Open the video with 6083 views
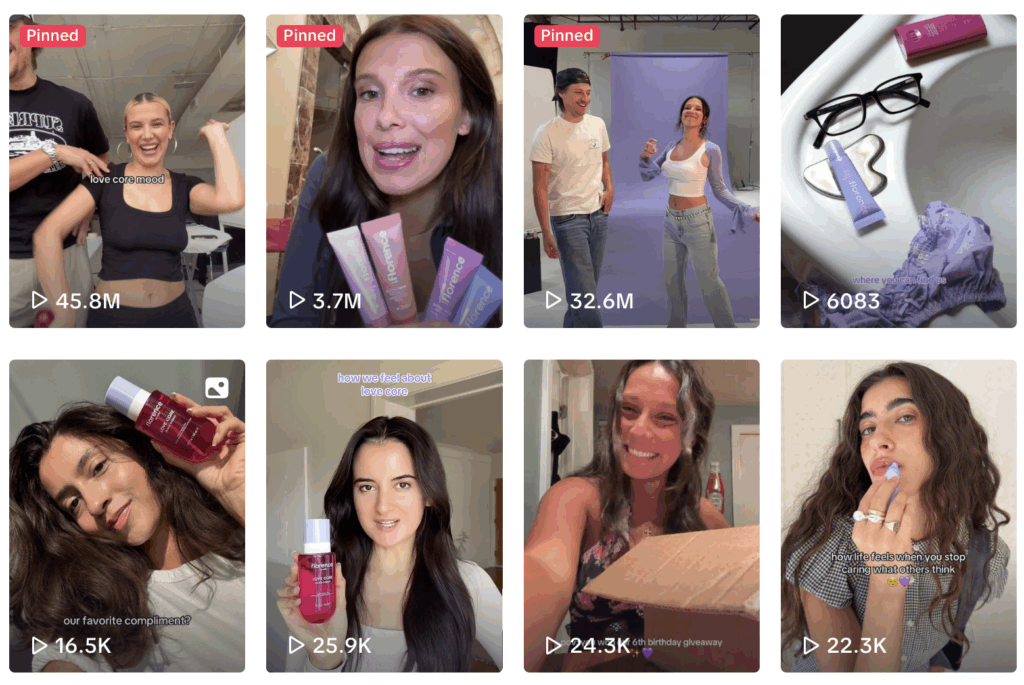The height and width of the screenshot is (685, 1024). coord(898,171)
